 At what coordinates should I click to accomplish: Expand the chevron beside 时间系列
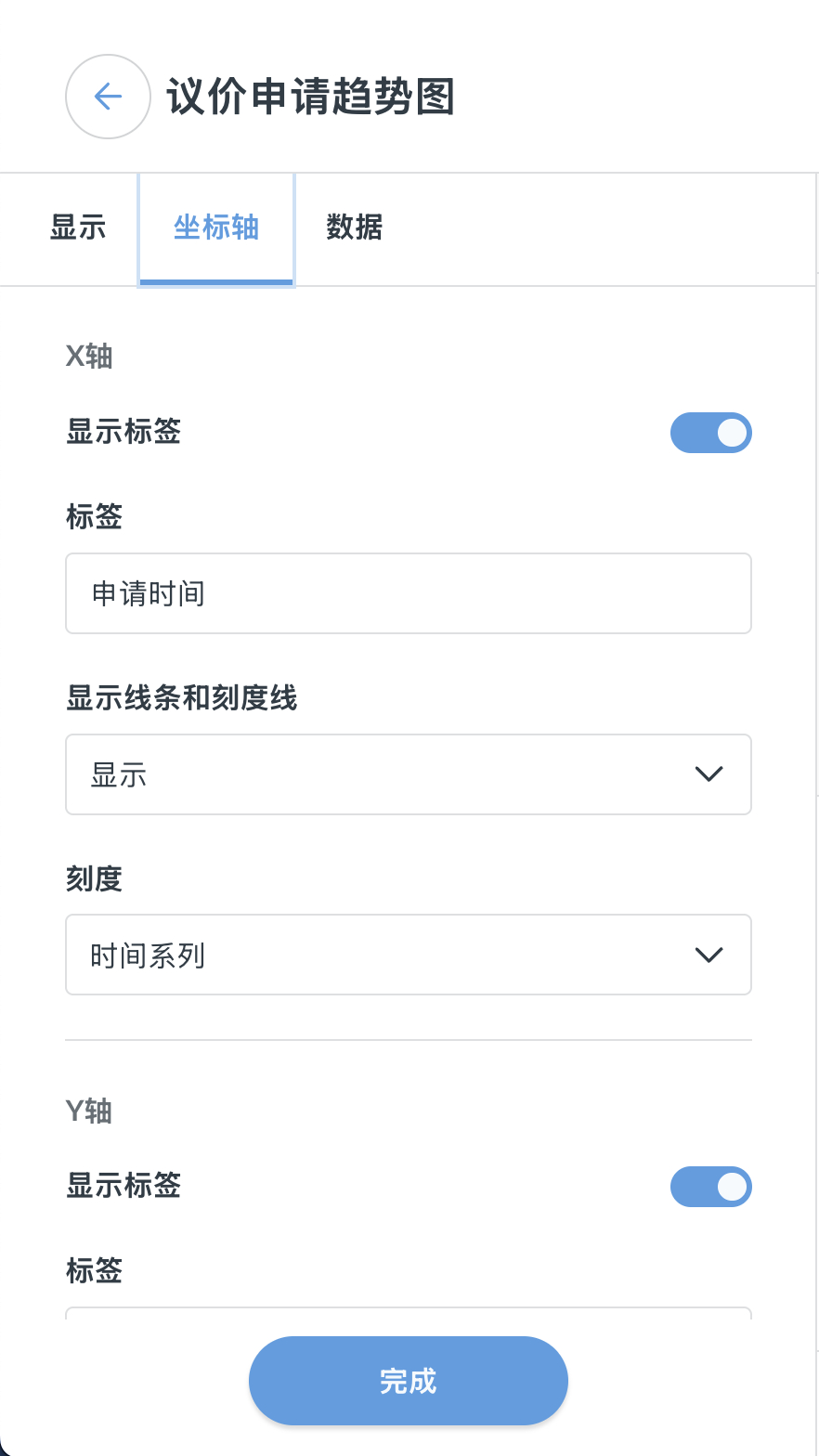708,955
